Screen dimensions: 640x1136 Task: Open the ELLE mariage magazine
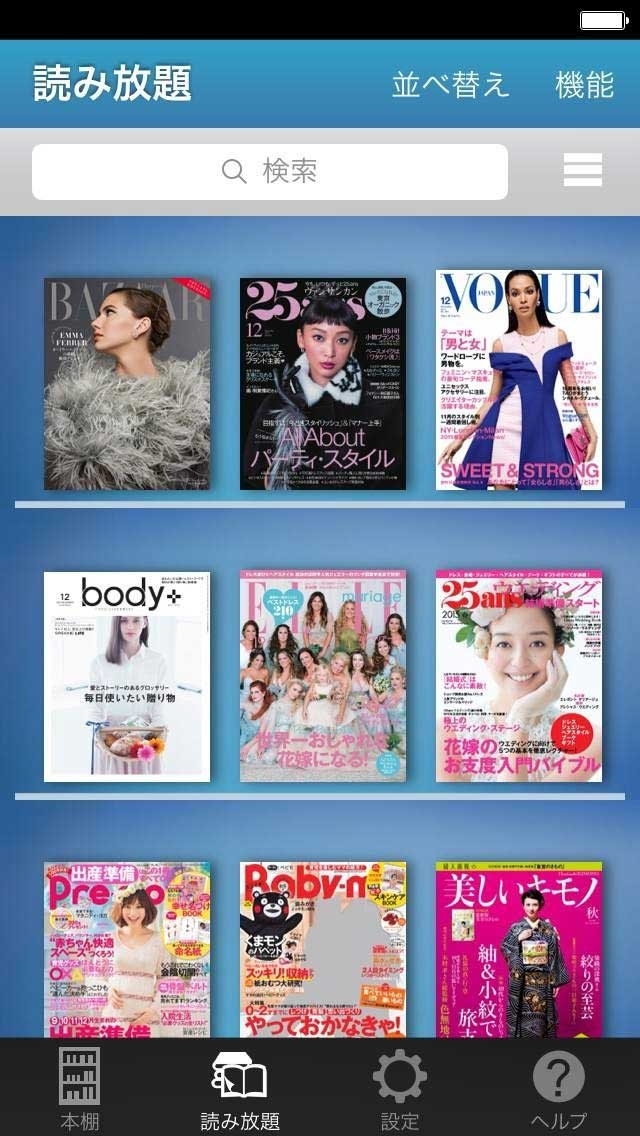tap(323, 677)
